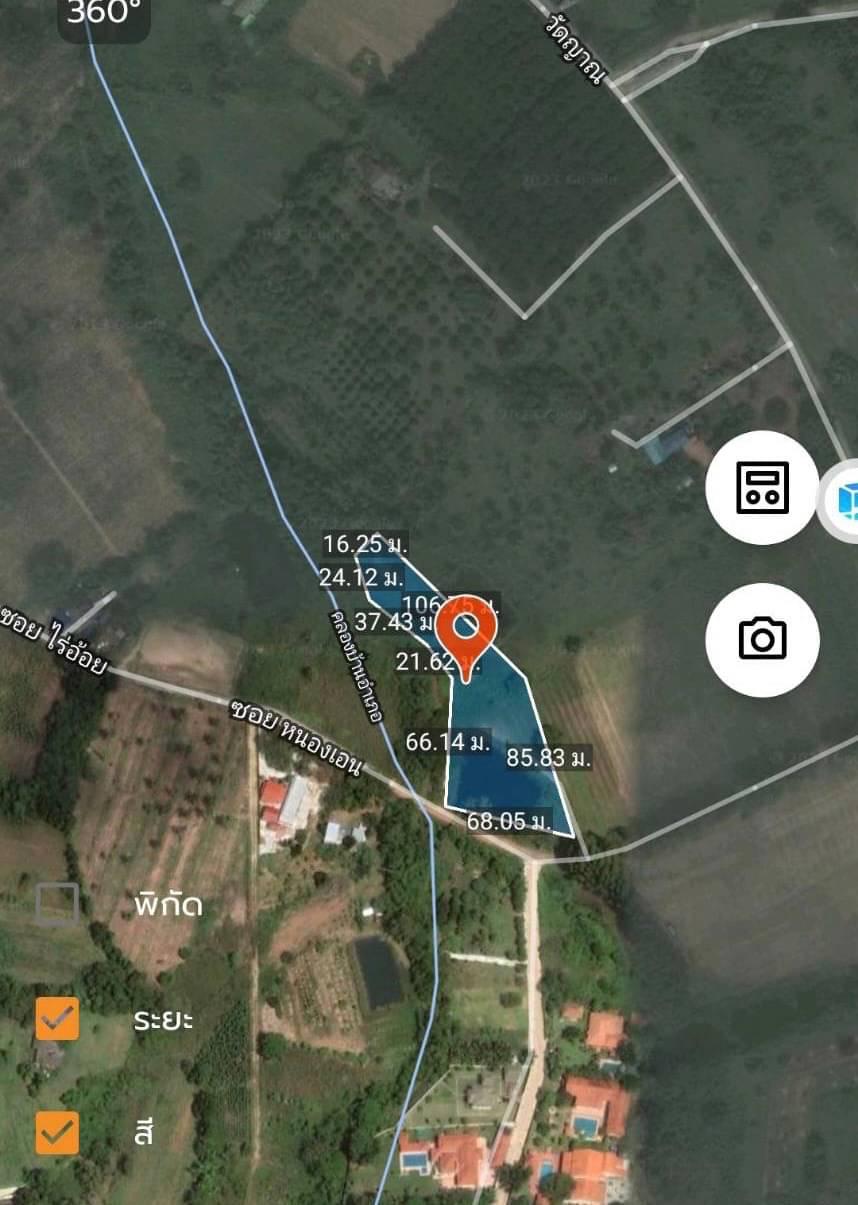Enable the พิกัด checkbox
Screen dimensions: 858x1205
pos(57,904)
